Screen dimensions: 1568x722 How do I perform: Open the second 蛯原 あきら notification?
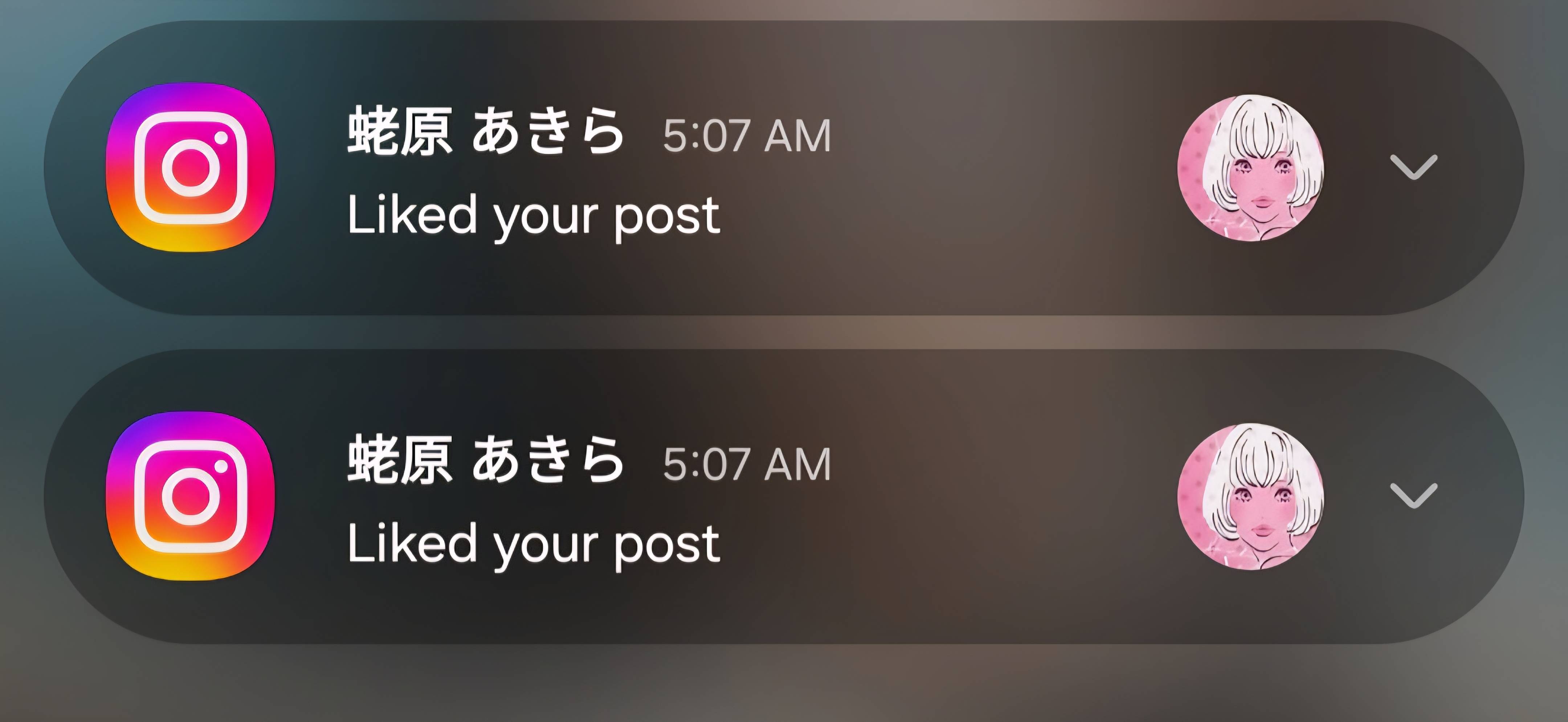click(784, 496)
